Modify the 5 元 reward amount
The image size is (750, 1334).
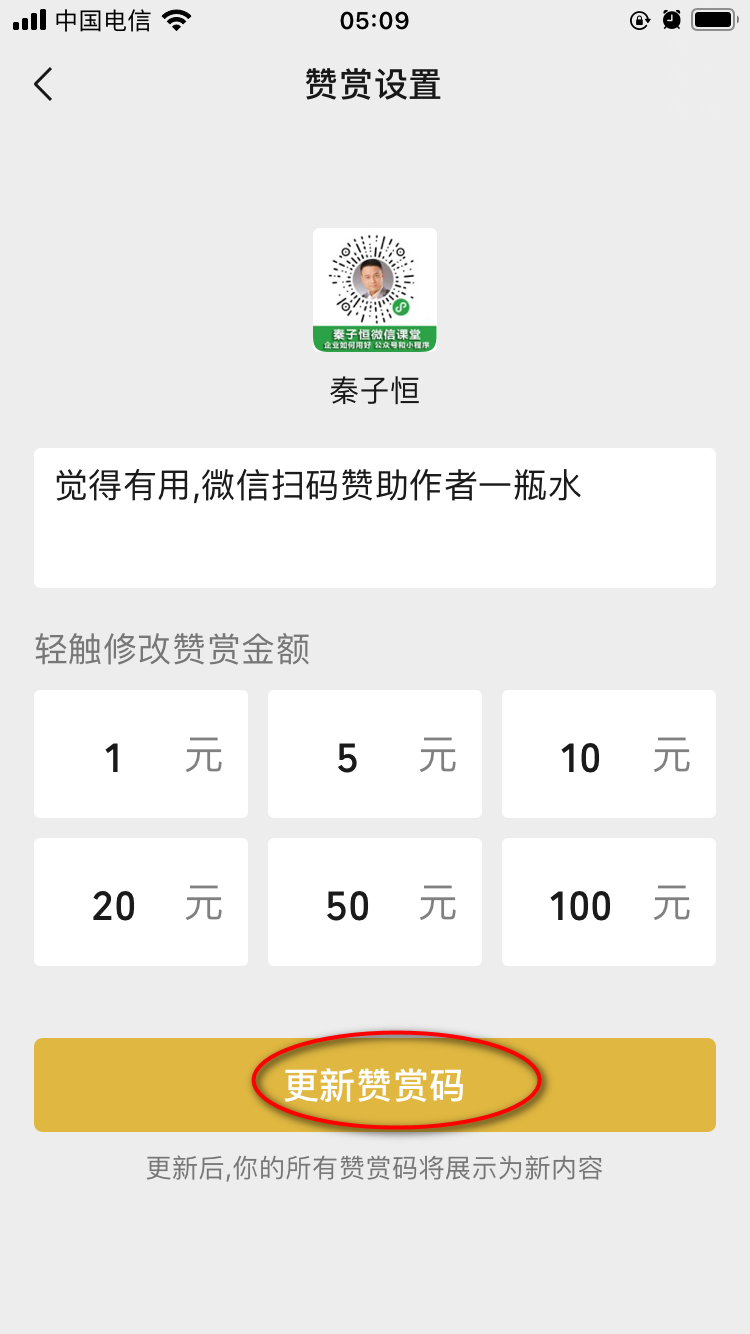click(x=375, y=754)
